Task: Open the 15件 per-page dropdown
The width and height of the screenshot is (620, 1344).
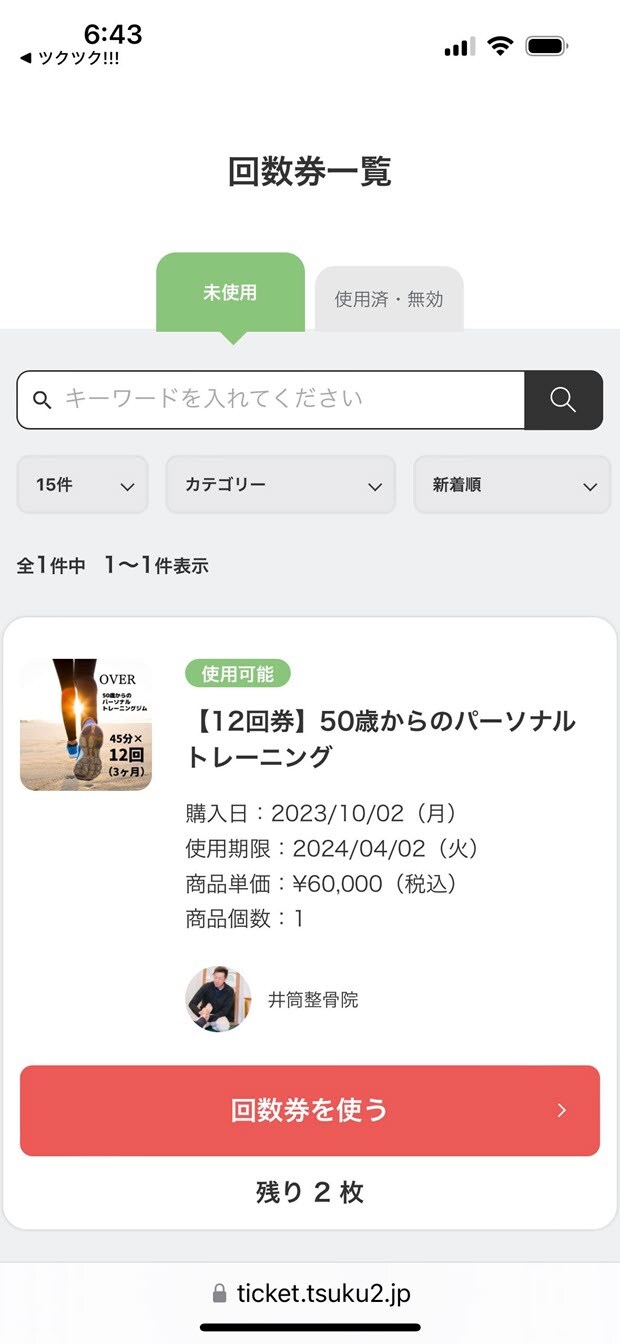Action: click(x=83, y=485)
